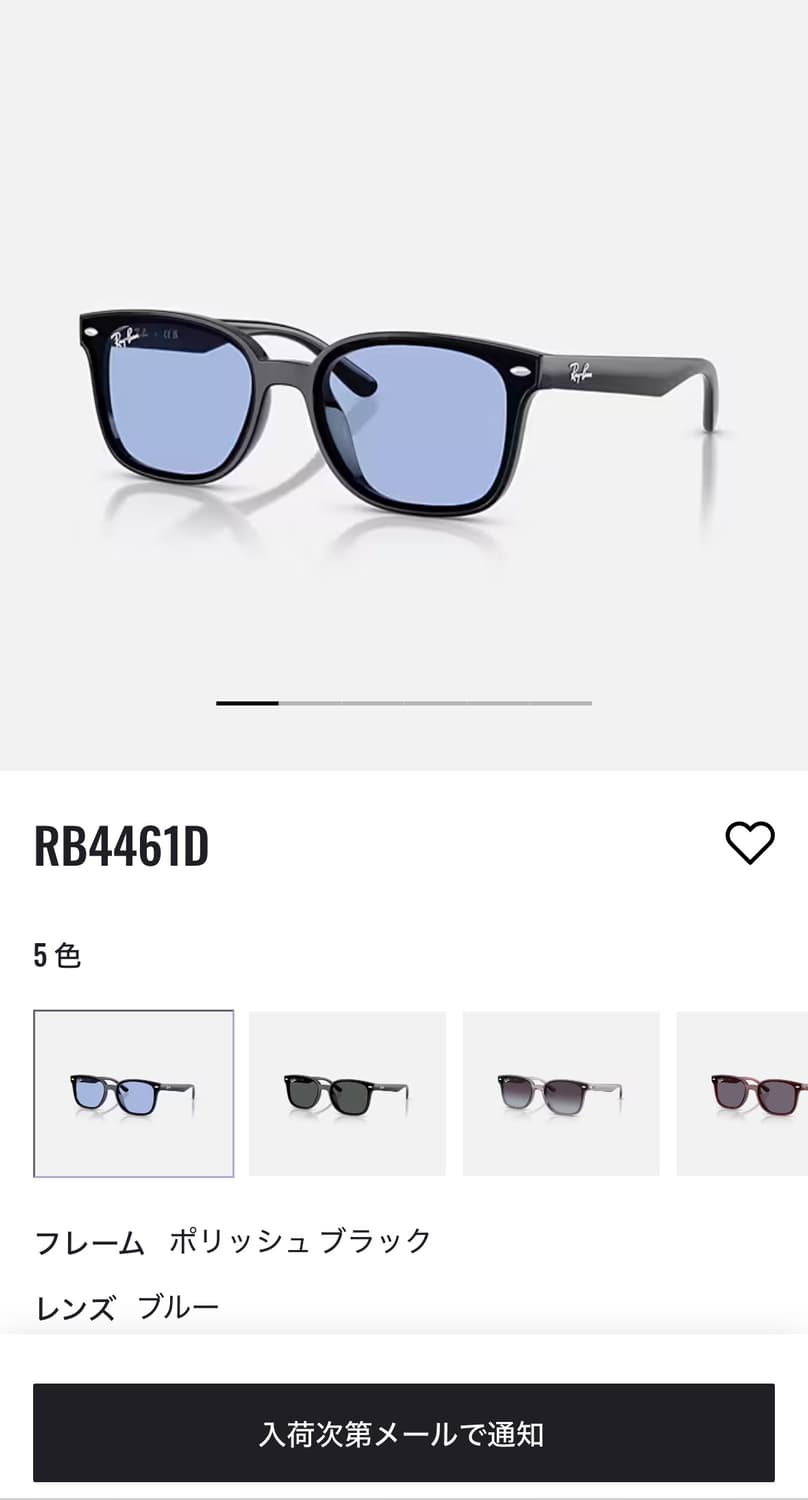Viewport: 808px width, 1500px height.
Task: Select the 5 色 color count label
Action: point(58,956)
